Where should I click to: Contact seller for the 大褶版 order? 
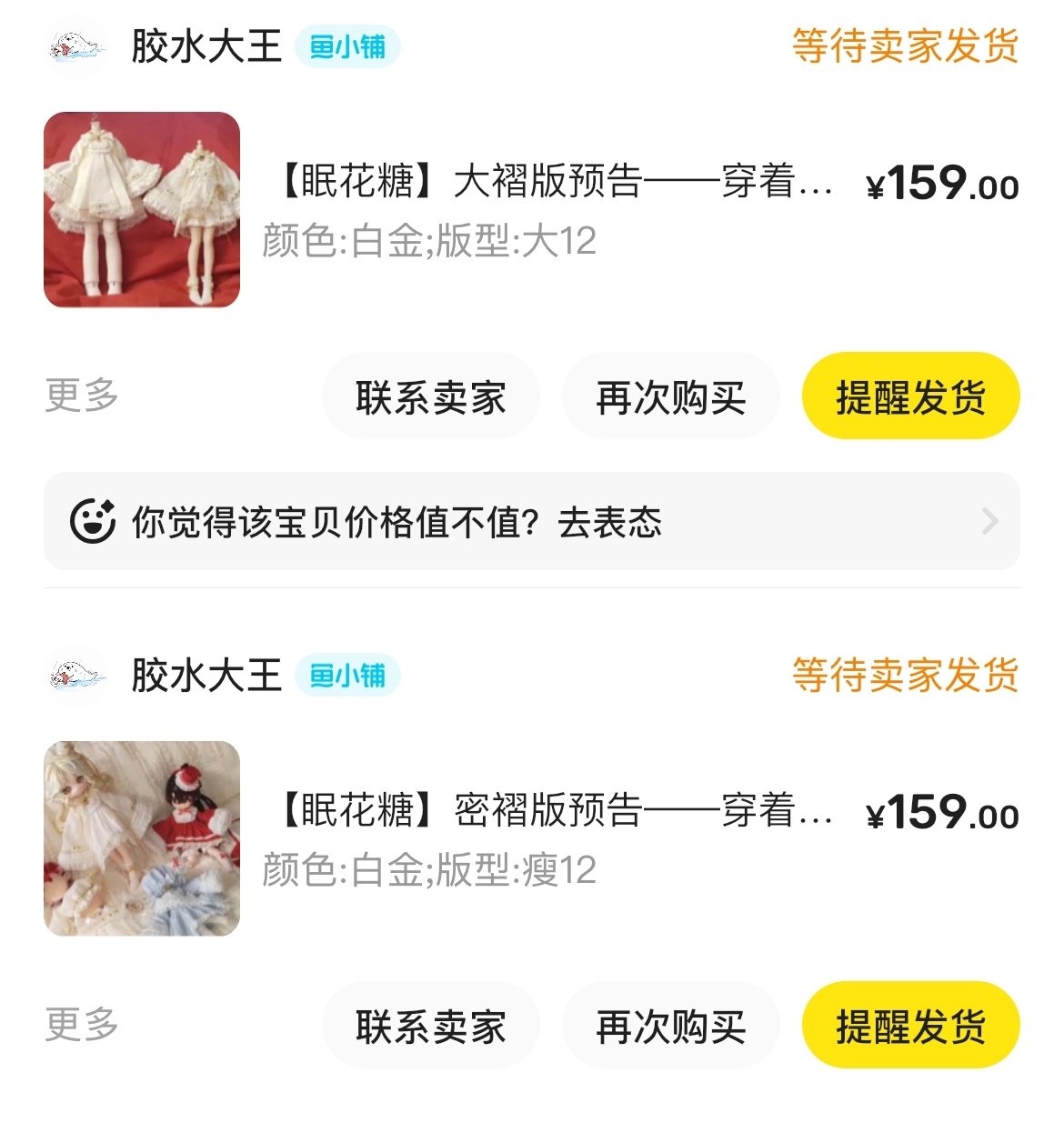tap(431, 396)
